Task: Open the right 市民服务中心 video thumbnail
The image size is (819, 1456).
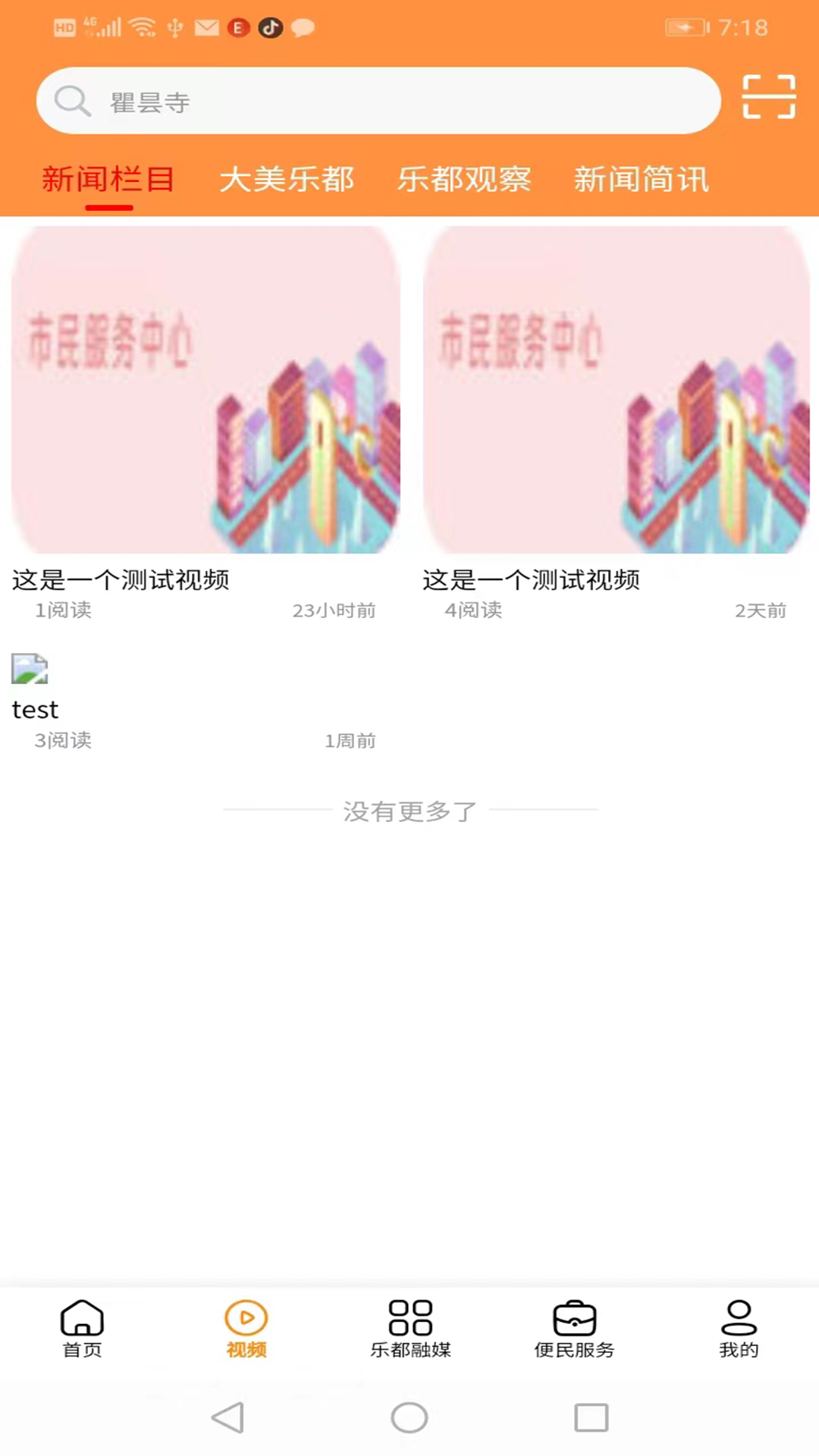Action: pos(616,391)
